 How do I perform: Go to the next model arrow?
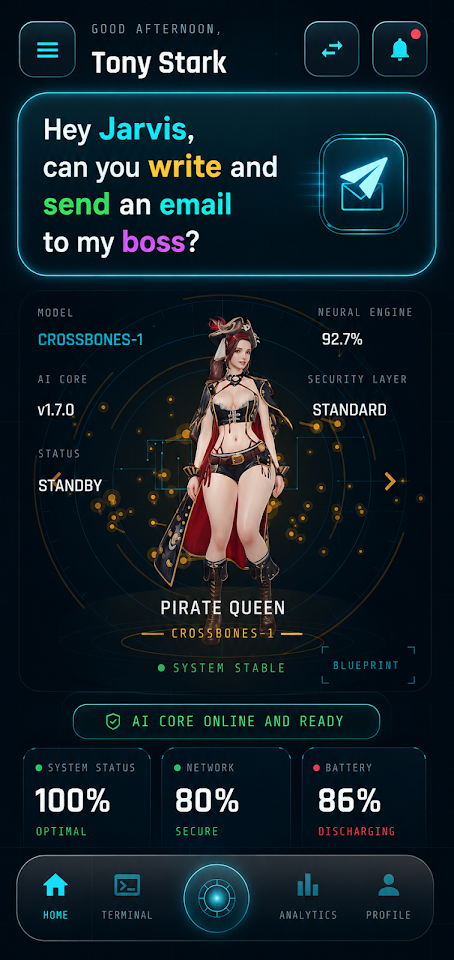390,482
